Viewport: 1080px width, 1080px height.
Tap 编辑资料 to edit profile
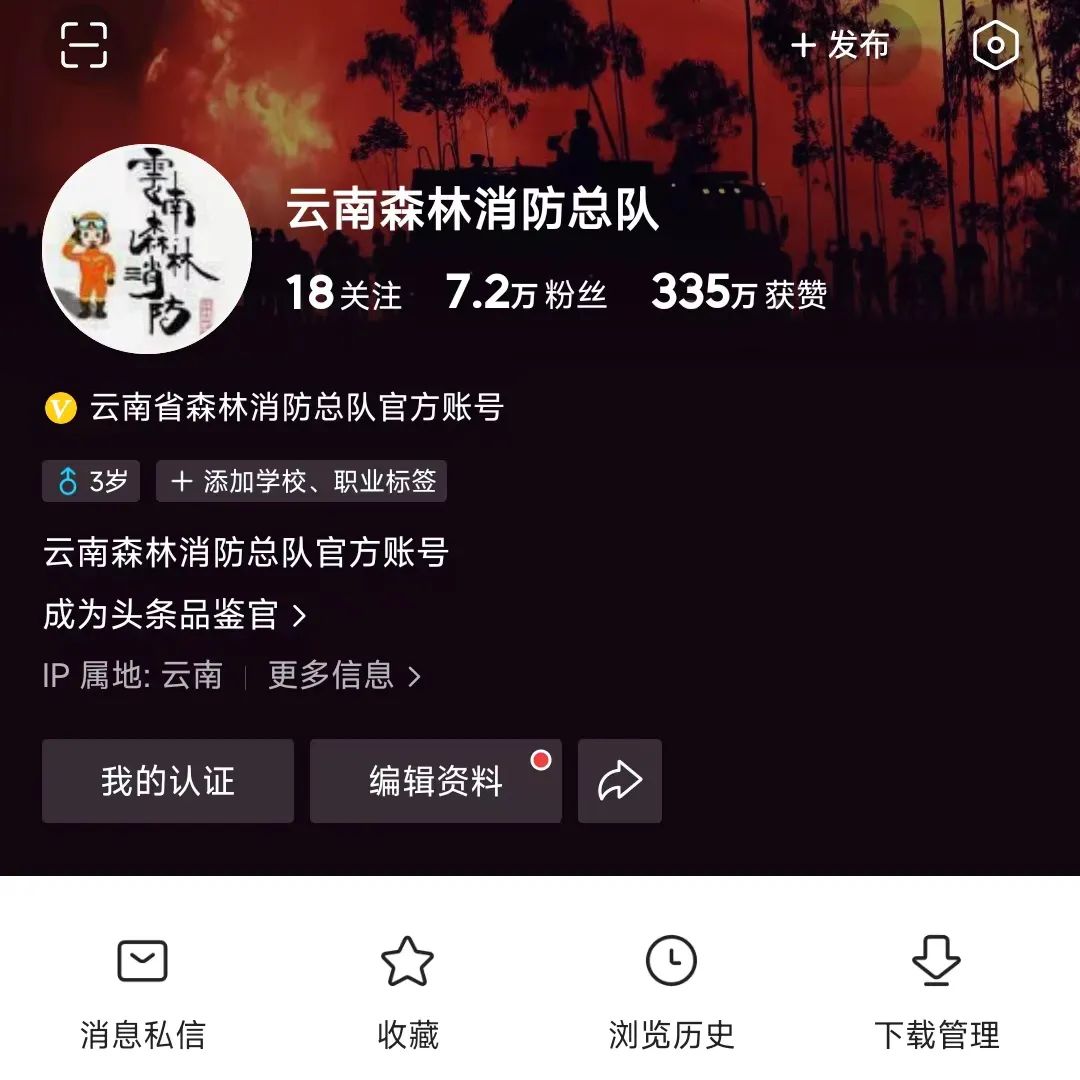pos(436,781)
